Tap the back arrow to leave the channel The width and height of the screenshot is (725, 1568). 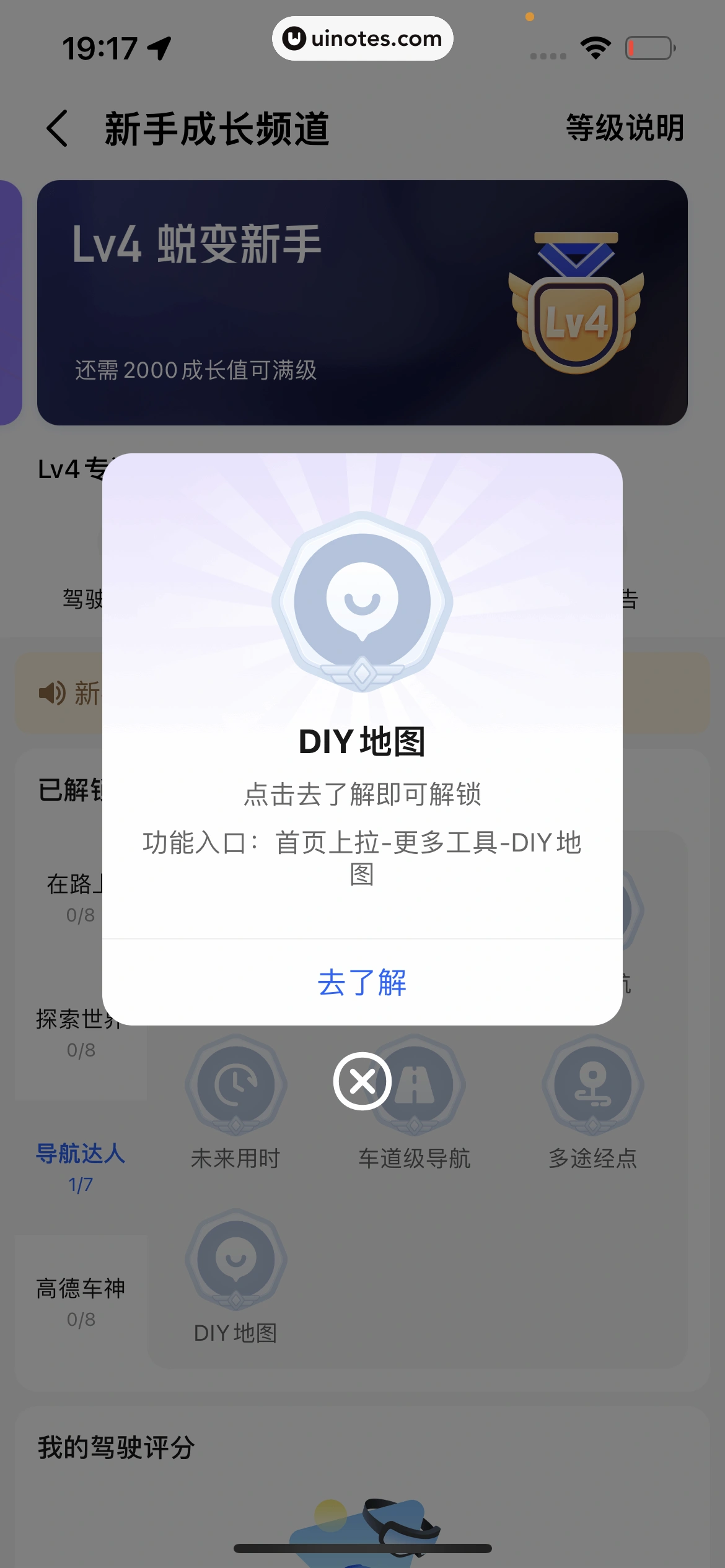[56, 128]
